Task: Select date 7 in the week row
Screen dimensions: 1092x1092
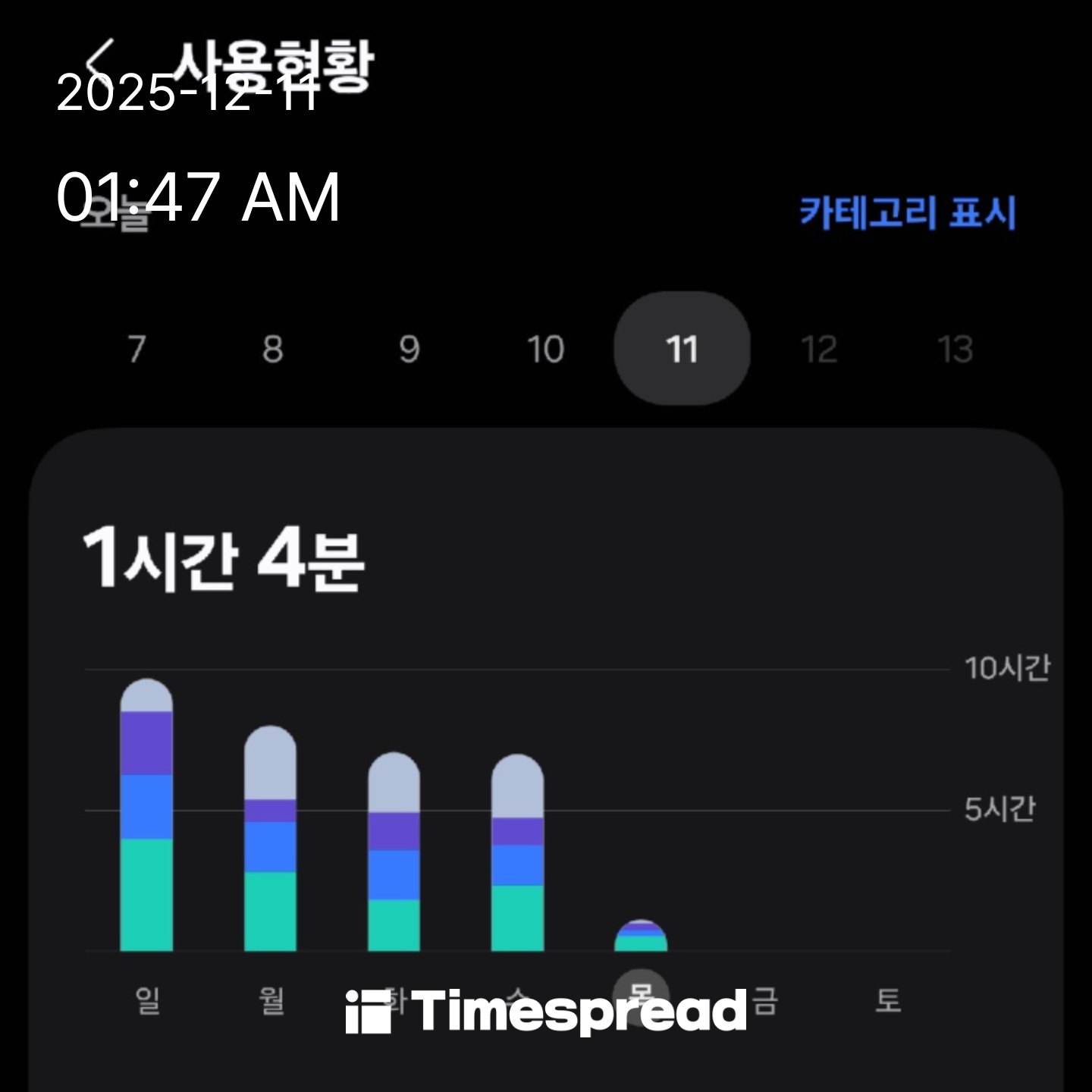Action: [136, 350]
